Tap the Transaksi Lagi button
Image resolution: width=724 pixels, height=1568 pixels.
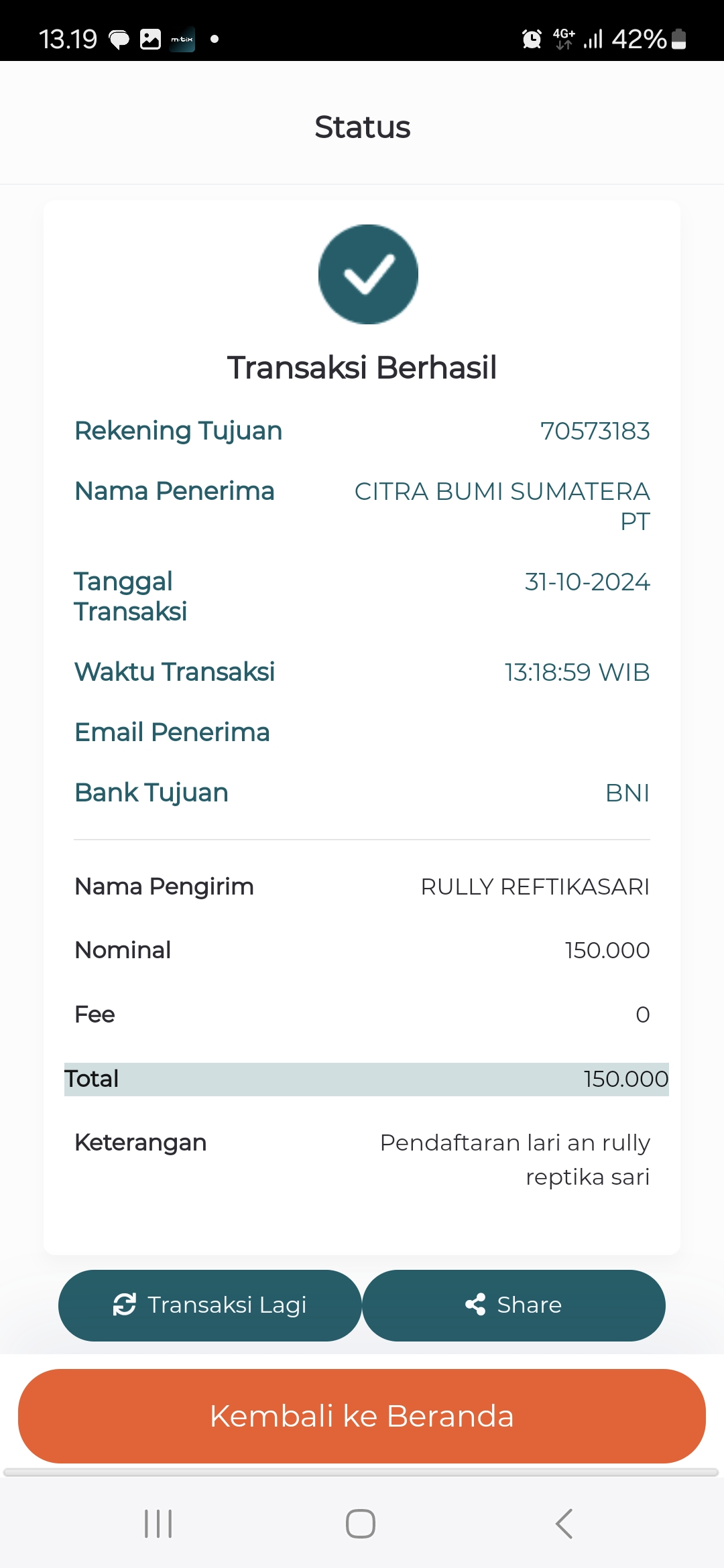(x=210, y=1305)
